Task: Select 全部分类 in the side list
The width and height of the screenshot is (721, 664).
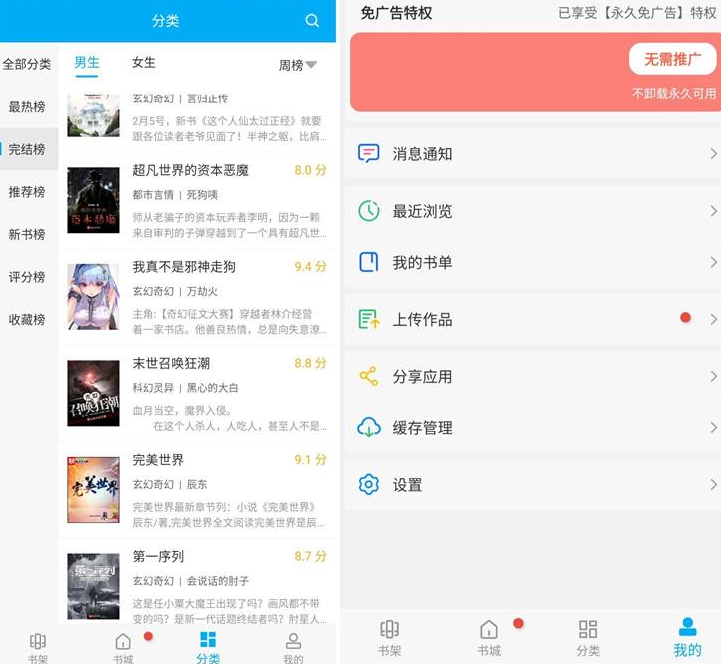Action: pos(27,64)
